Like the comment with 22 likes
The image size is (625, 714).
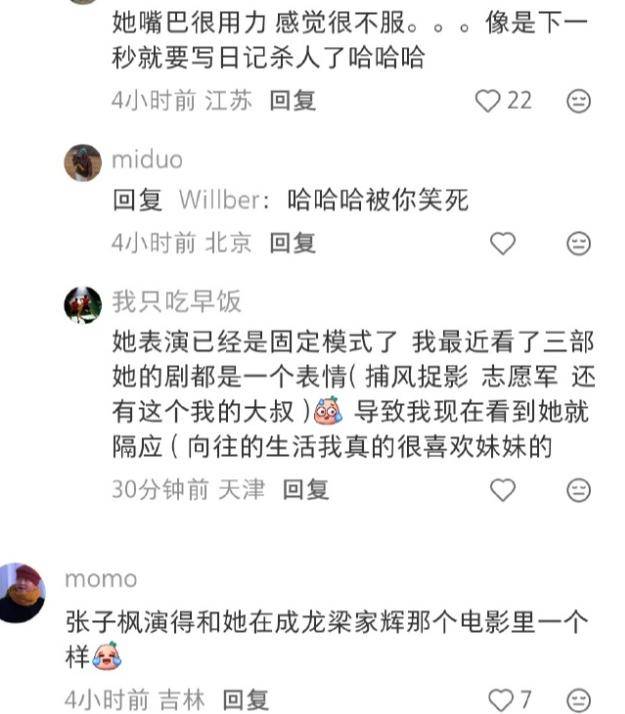[487, 101]
